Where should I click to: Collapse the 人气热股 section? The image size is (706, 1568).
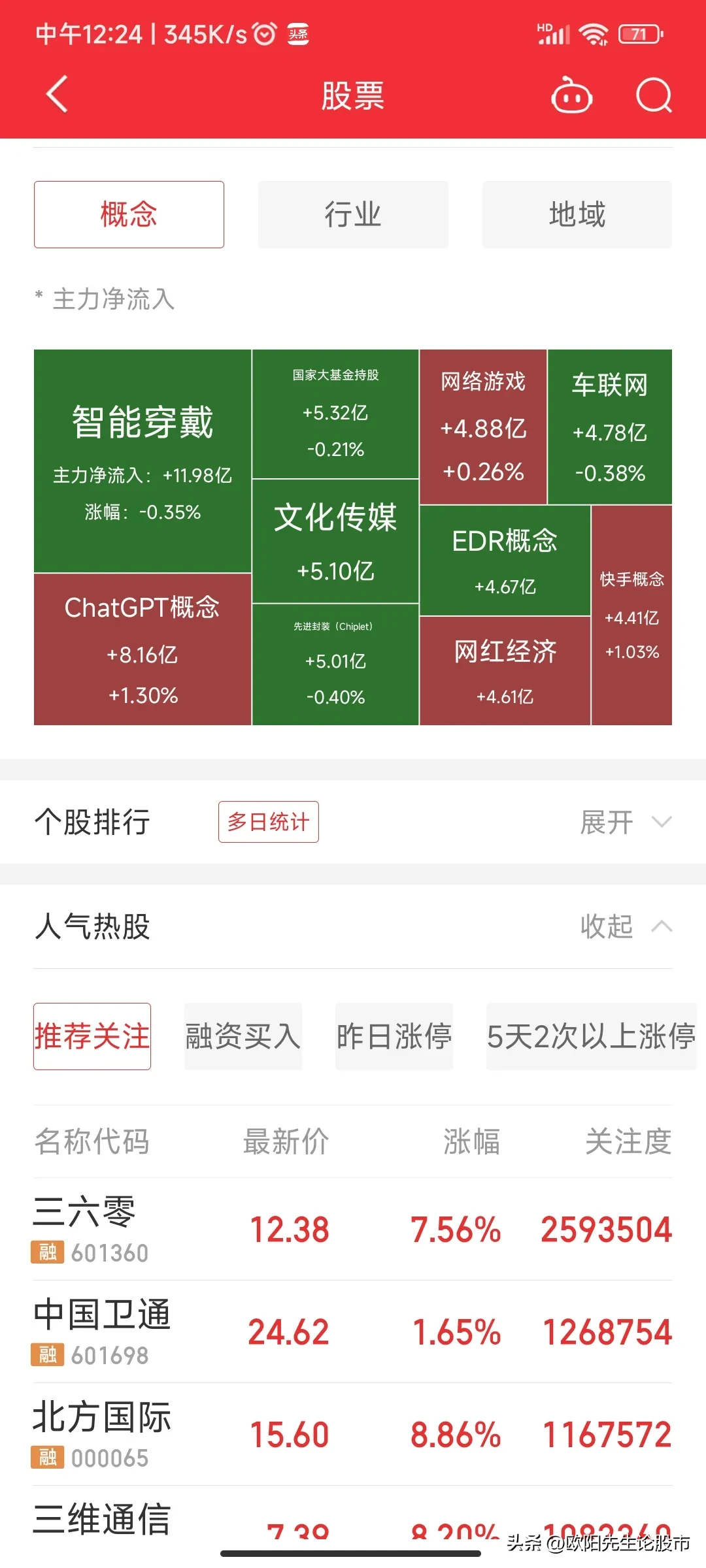625,926
